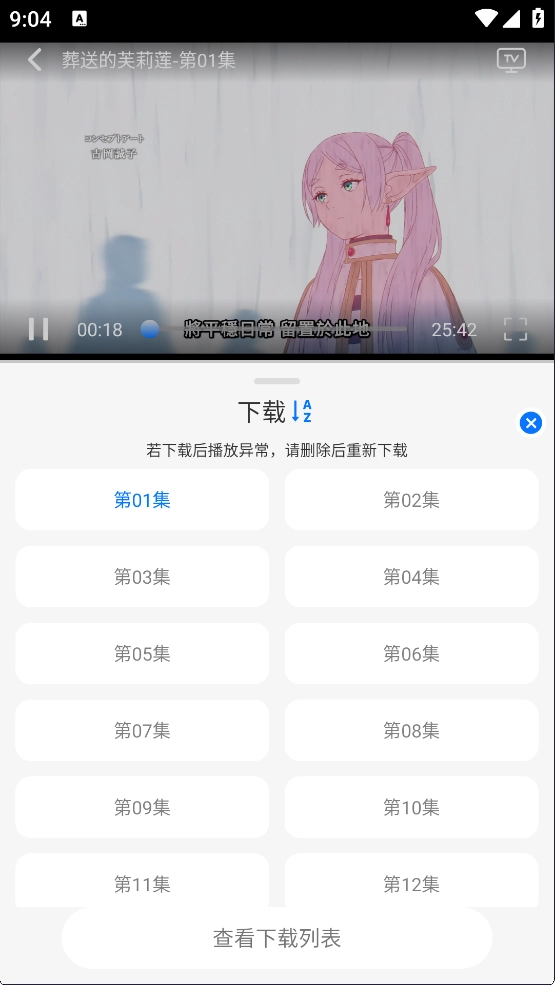This screenshot has height=985, width=555.
Task: Download episode 第06集
Action: coord(412,653)
